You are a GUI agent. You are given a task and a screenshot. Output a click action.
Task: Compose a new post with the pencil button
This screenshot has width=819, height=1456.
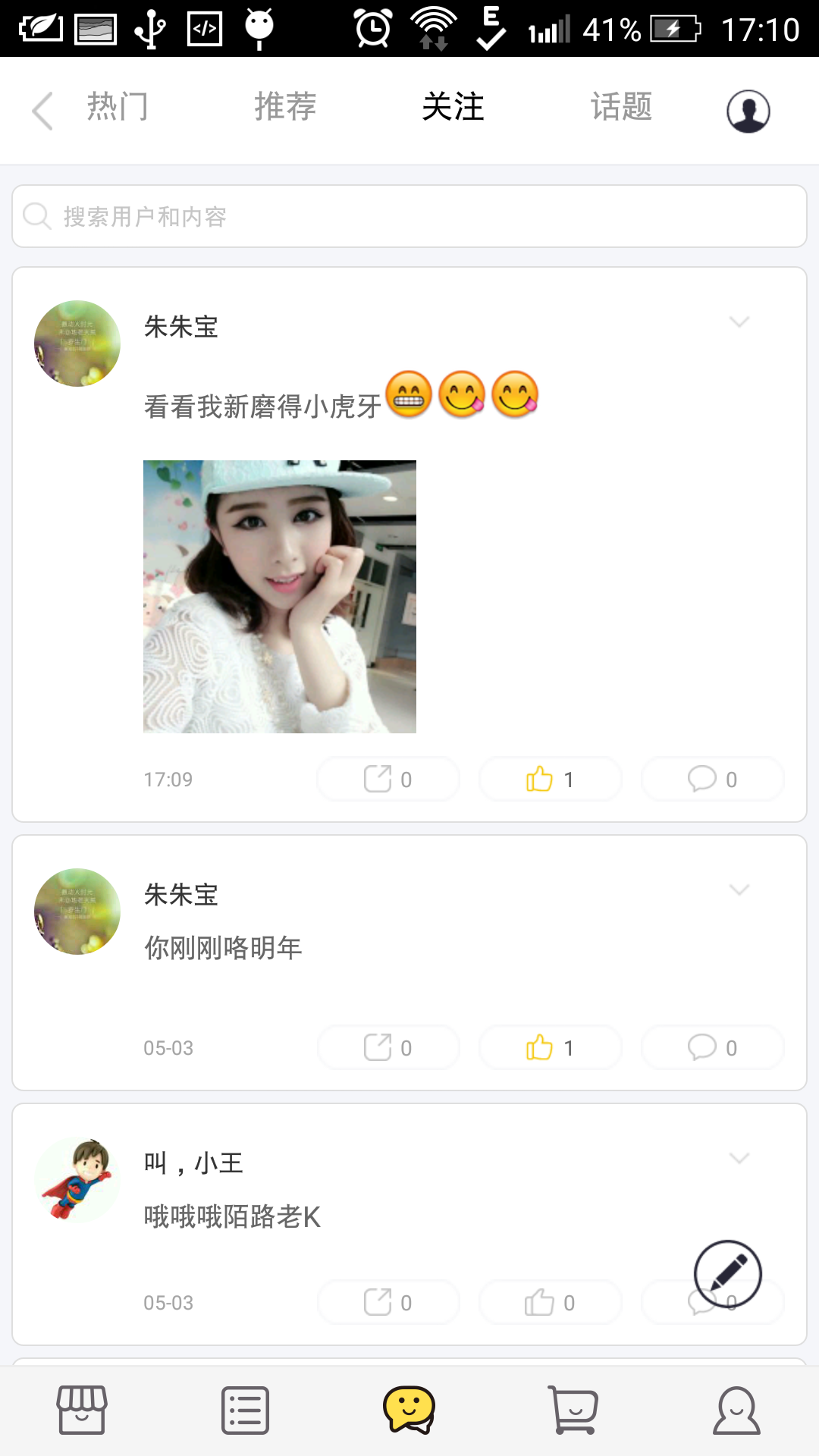(727, 1274)
